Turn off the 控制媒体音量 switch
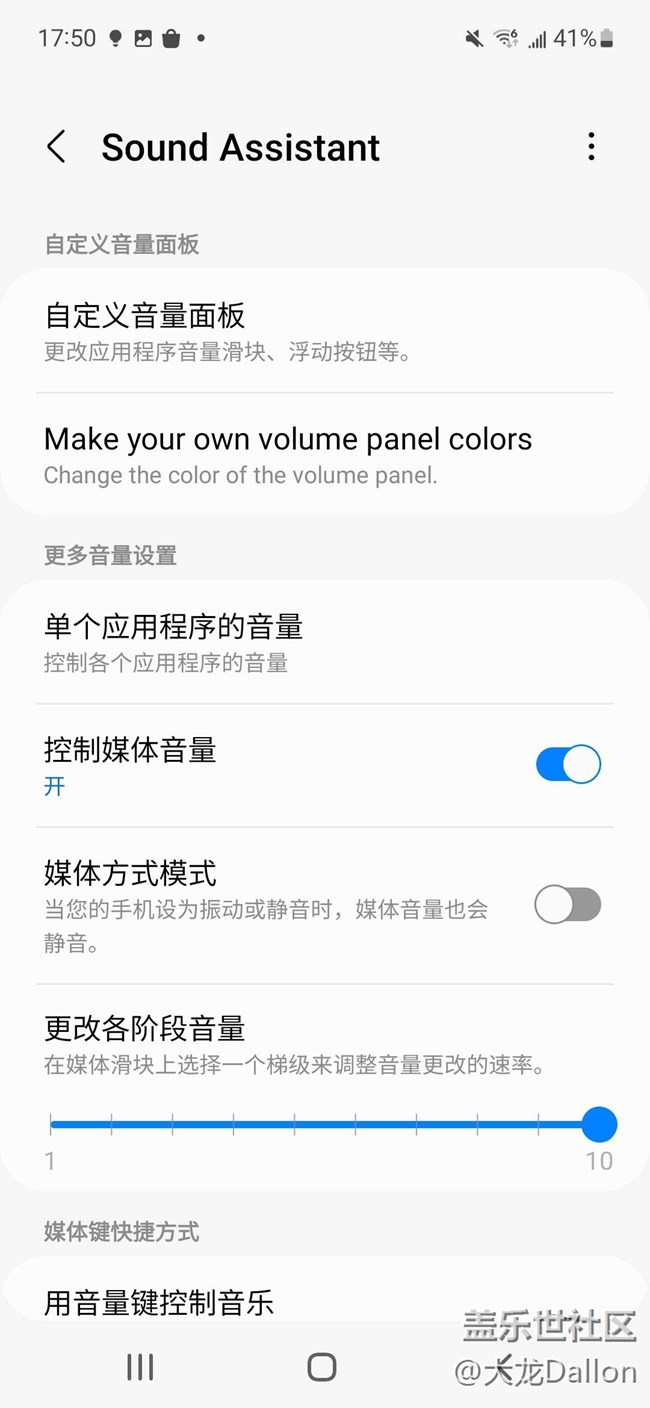Image resolution: width=650 pixels, height=1408 pixels. pyautogui.click(x=568, y=765)
